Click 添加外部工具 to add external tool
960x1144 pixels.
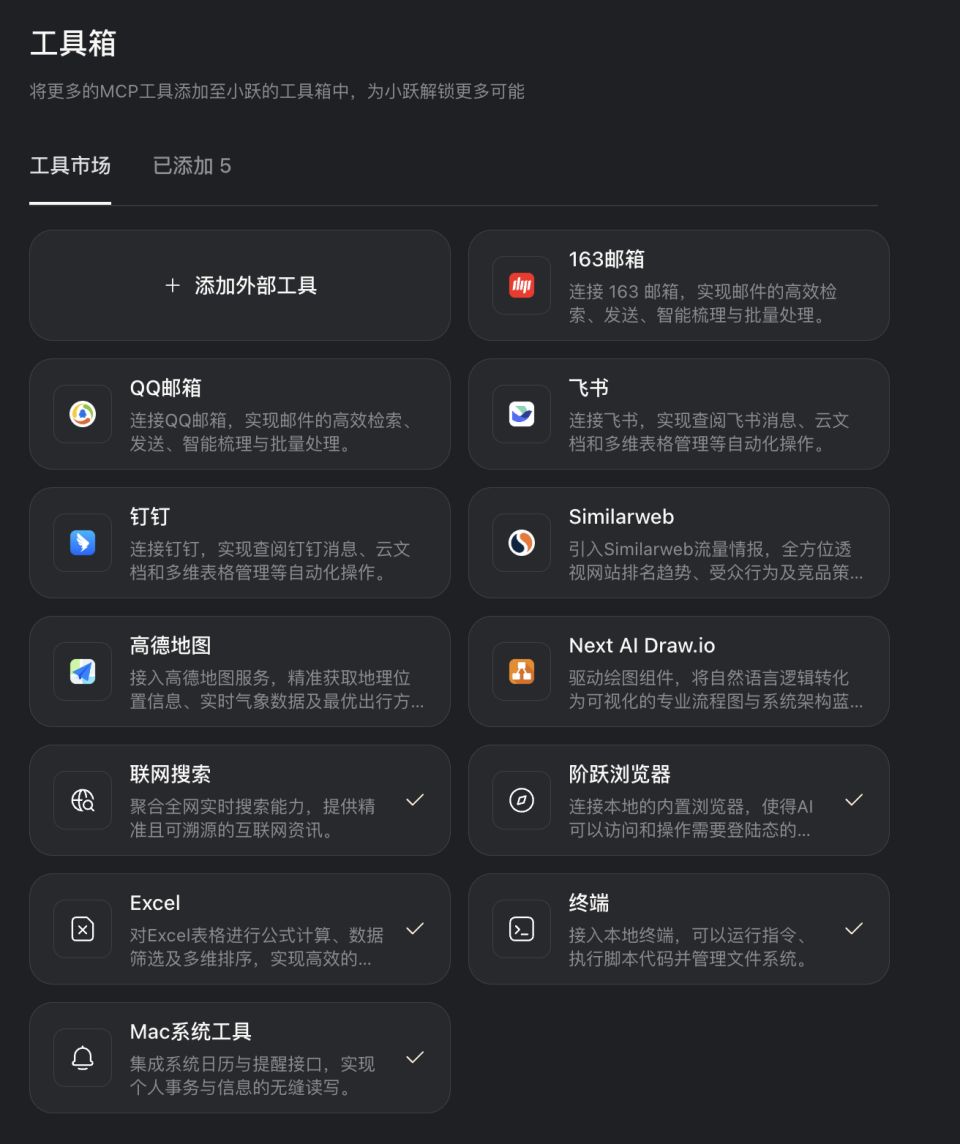click(x=240, y=285)
